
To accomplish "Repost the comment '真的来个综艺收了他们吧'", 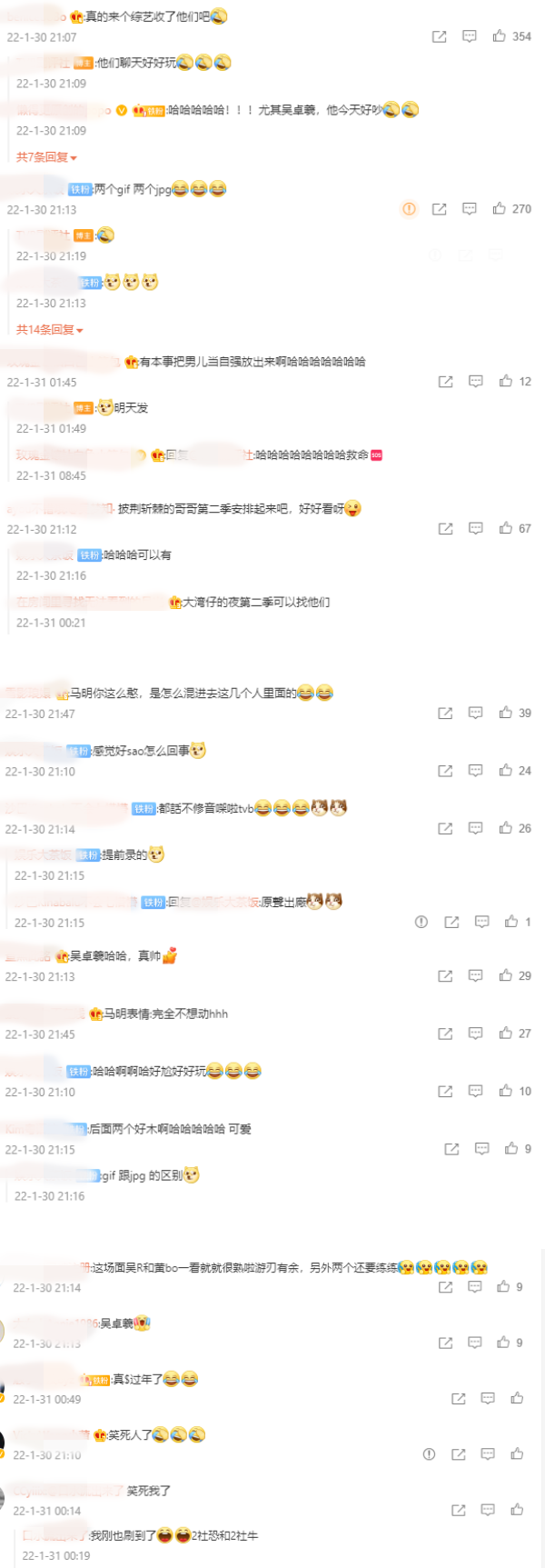I will coord(440,36).
